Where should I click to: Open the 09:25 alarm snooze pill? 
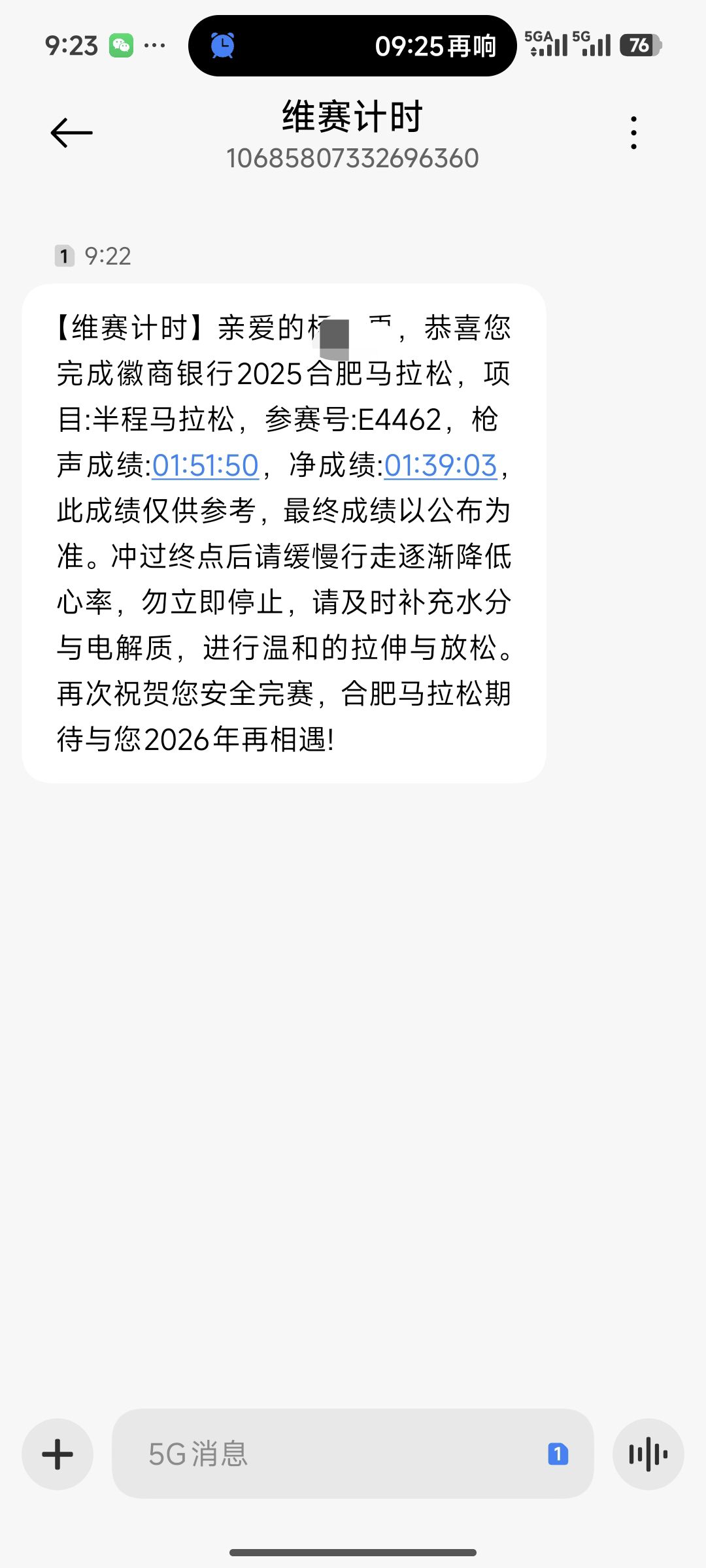click(x=352, y=46)
